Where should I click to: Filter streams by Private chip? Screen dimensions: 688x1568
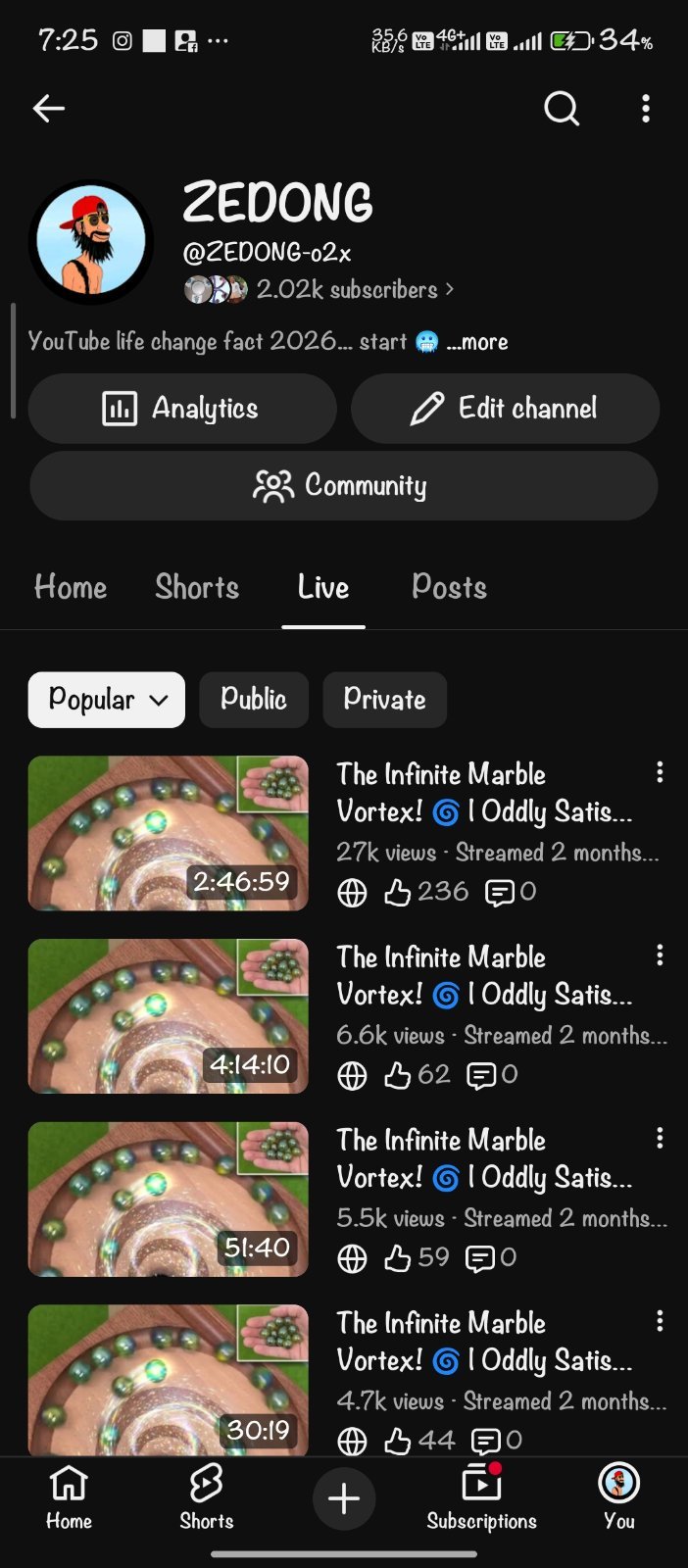click(385, 700)
